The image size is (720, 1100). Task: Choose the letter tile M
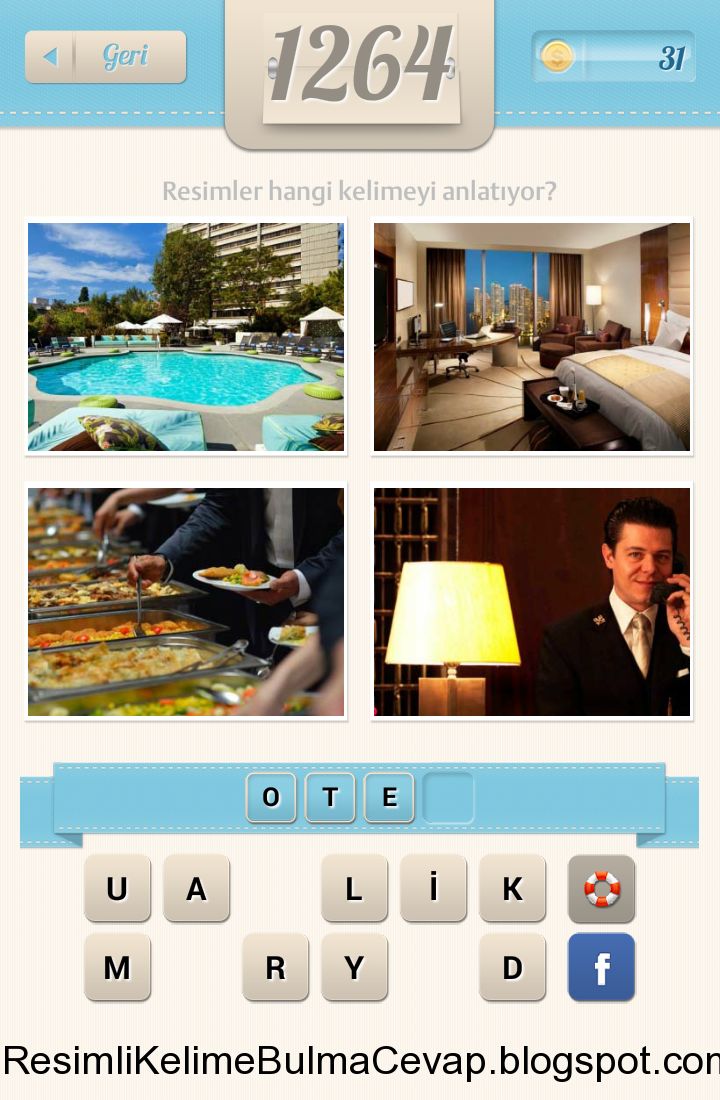(117, 967)
